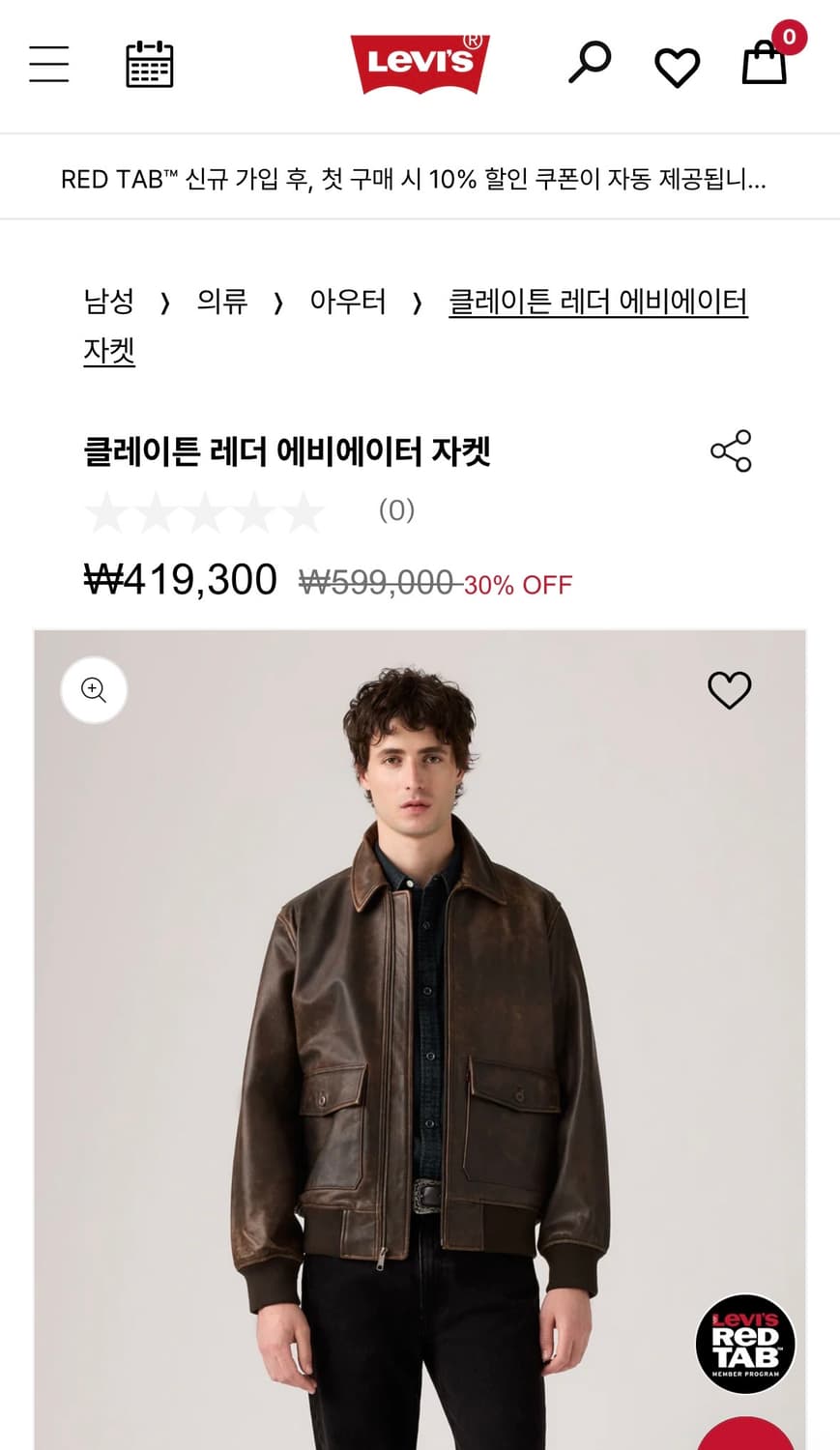Click the chevron after 아우터 breadcrumb
The image size is (840, 1450).
416,301
